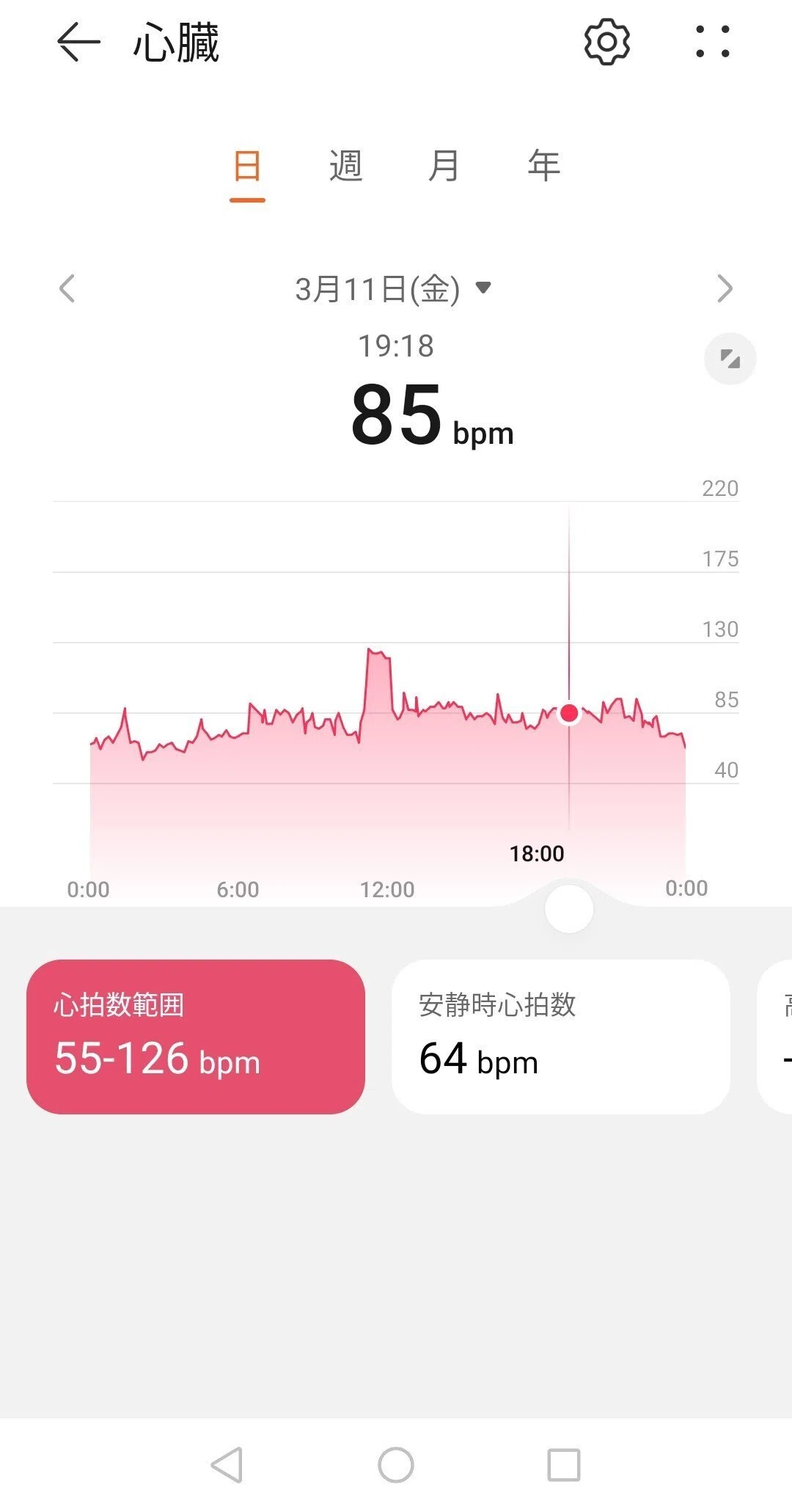792x1512 pixels.
Task: Go to the next day
Action: [725, 288]
